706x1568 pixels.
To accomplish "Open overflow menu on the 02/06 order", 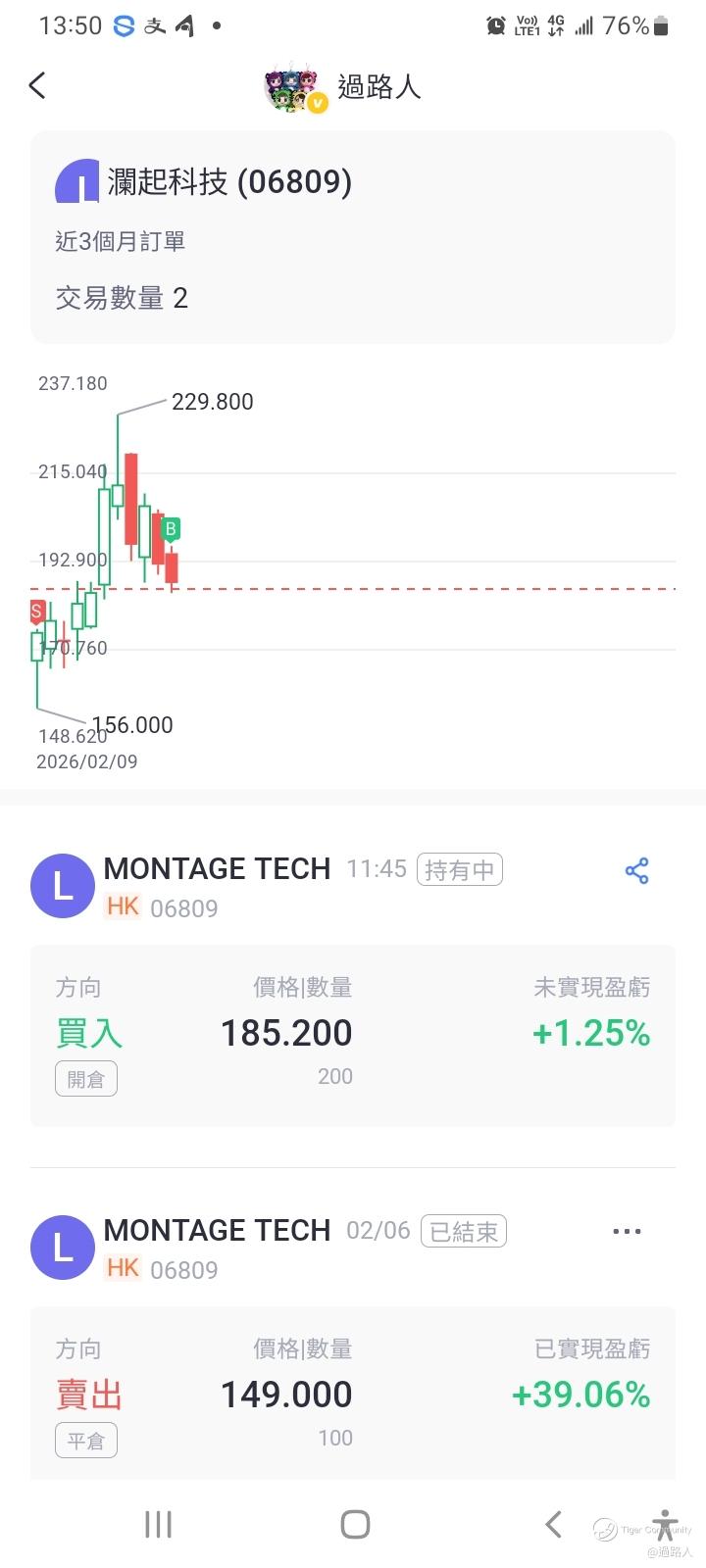I will (627, 1232).
